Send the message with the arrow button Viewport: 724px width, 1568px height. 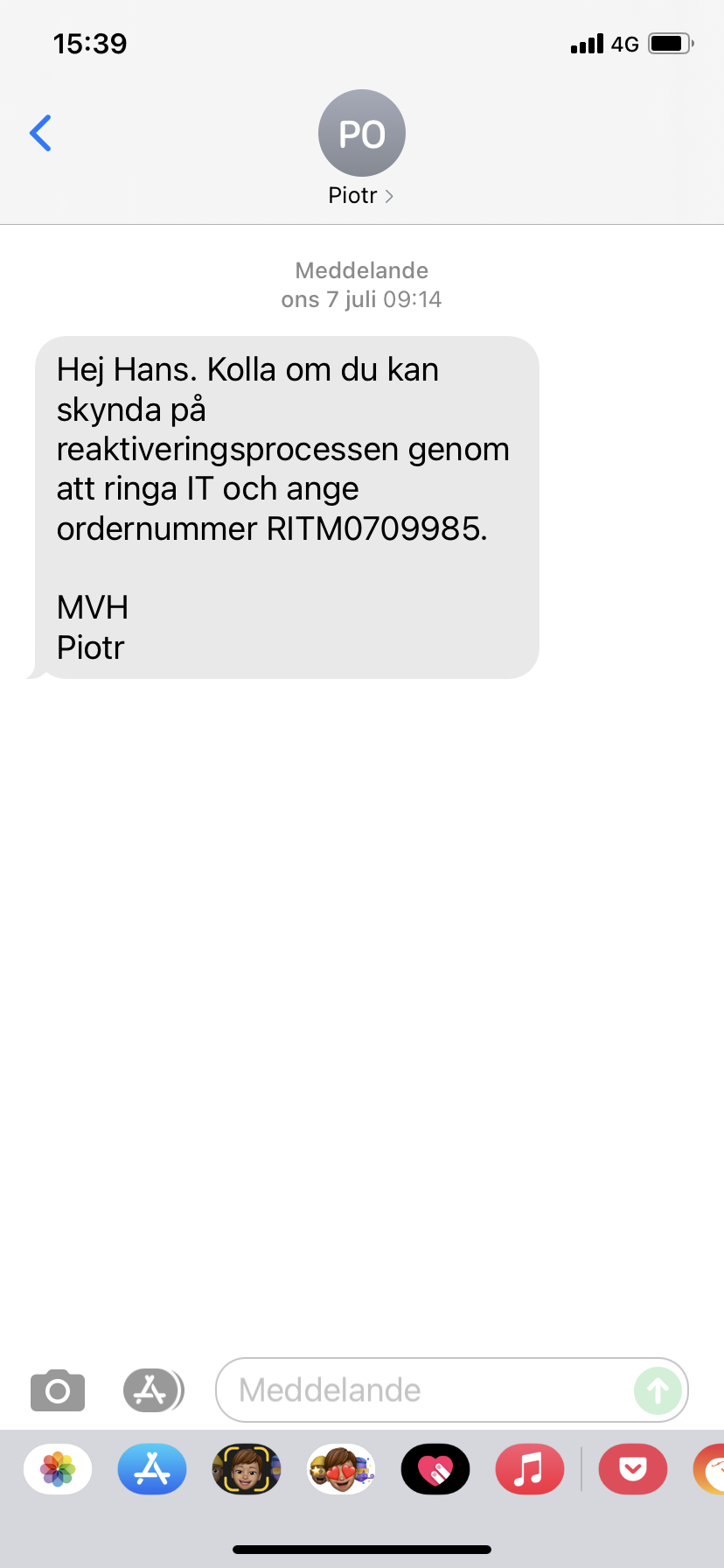pyautogui.click(x=658, y=1389)
